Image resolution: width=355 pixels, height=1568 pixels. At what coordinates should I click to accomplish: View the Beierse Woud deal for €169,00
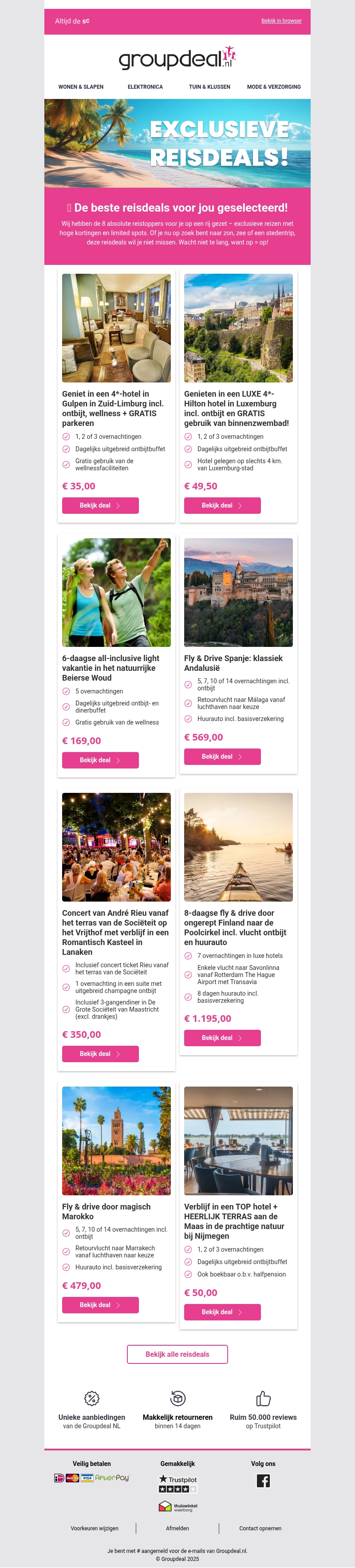(x=100, y=760)
